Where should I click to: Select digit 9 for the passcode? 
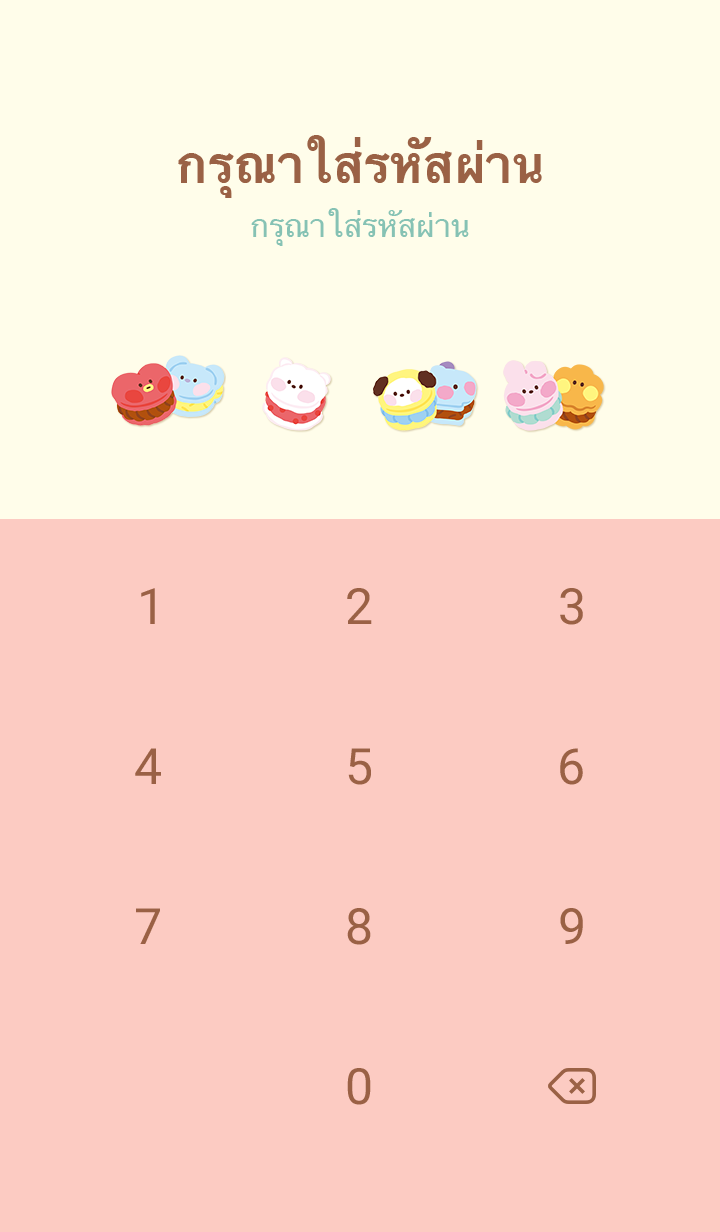571,927
